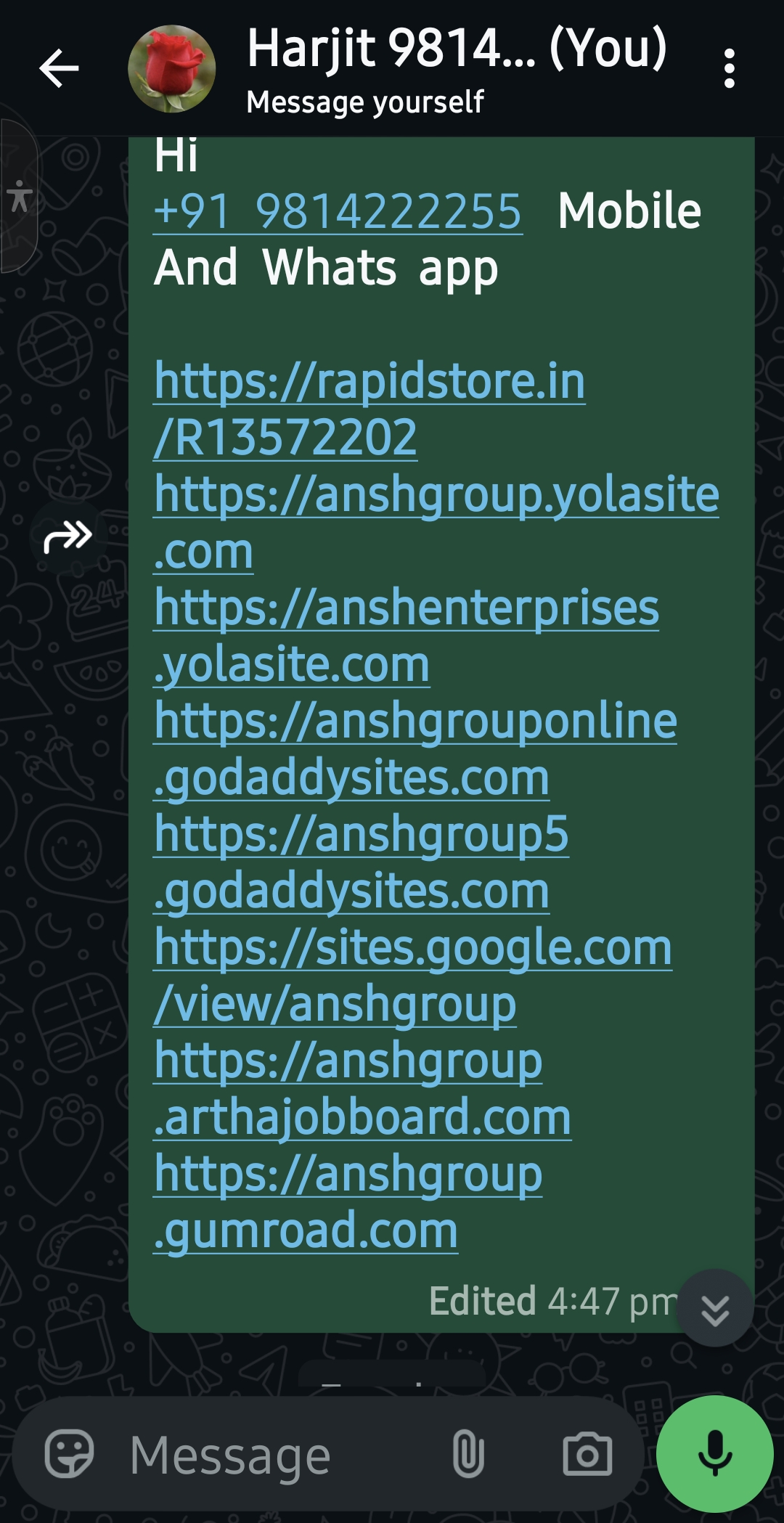Screen dimensions: 784x1523
Task: Open the three-dot overflow menu
Action: [x=729, y=69]
